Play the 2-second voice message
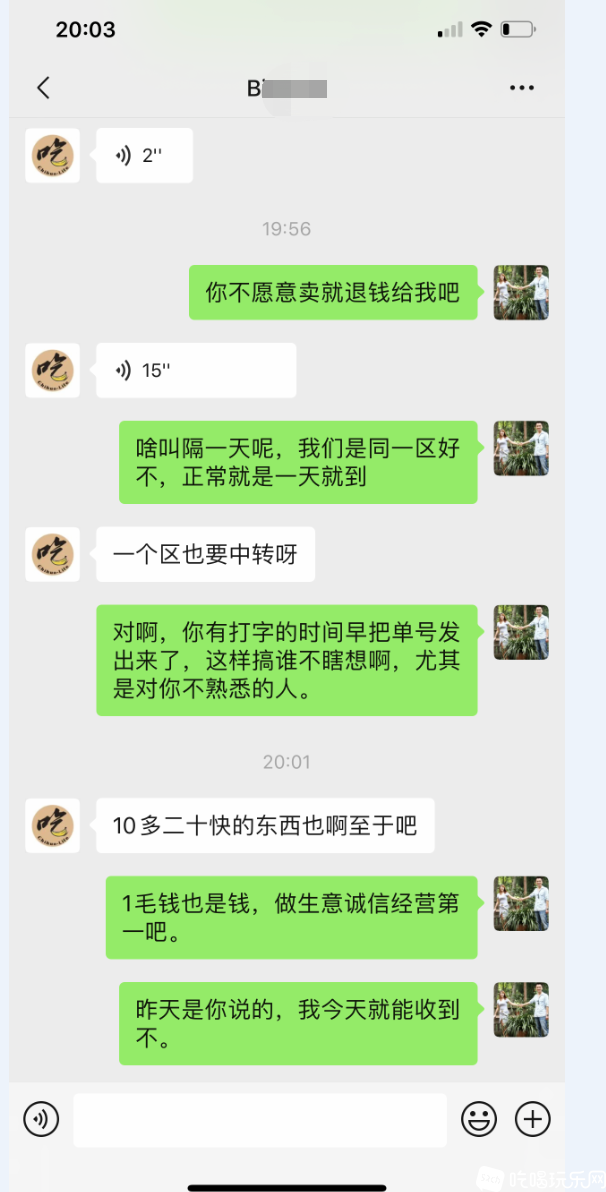Image resolution: width=606 pixels, height=1192 pixels. pyautogui.click(x=144, y=156)
